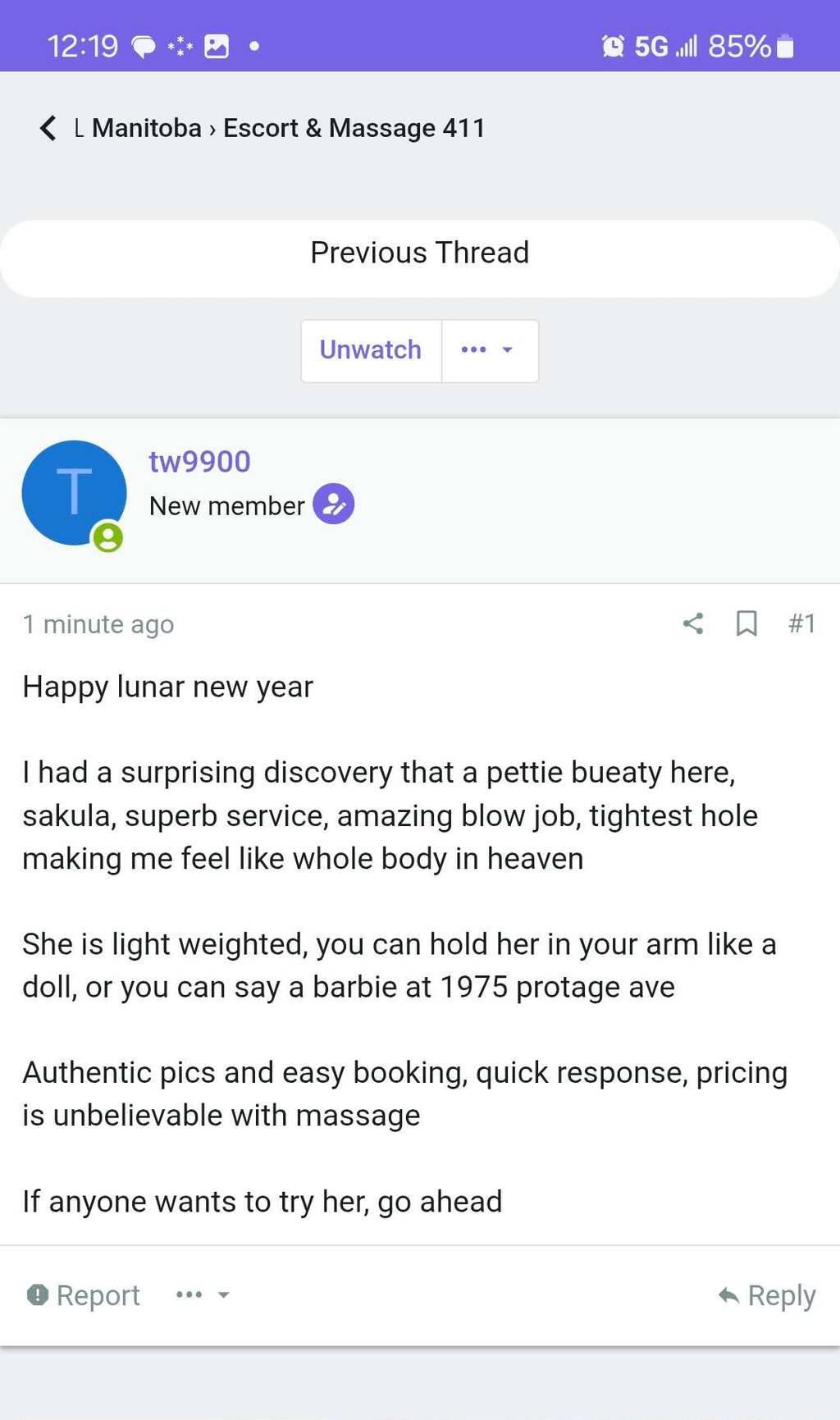Go back using the left arrow

click(x=48, y=128)
